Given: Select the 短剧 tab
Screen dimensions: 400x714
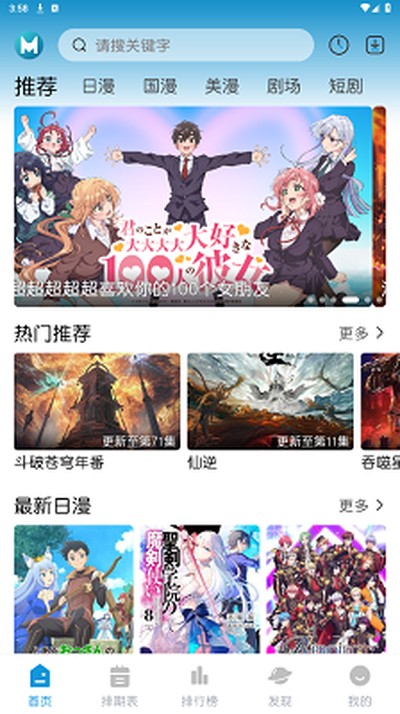Looking at the screenshot, I should [x=346, y=86].
